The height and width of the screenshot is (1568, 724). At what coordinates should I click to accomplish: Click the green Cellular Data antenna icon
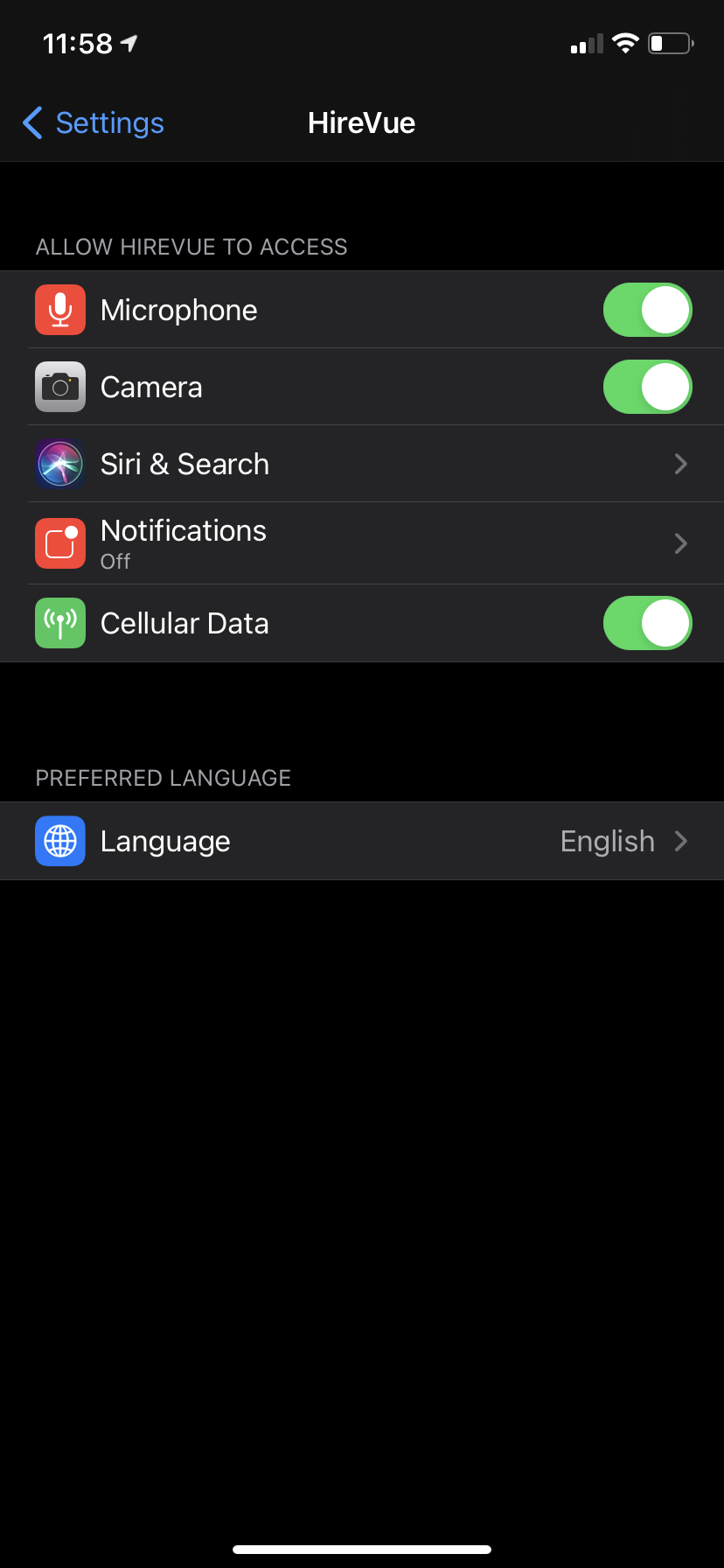[x=59, y=623]
